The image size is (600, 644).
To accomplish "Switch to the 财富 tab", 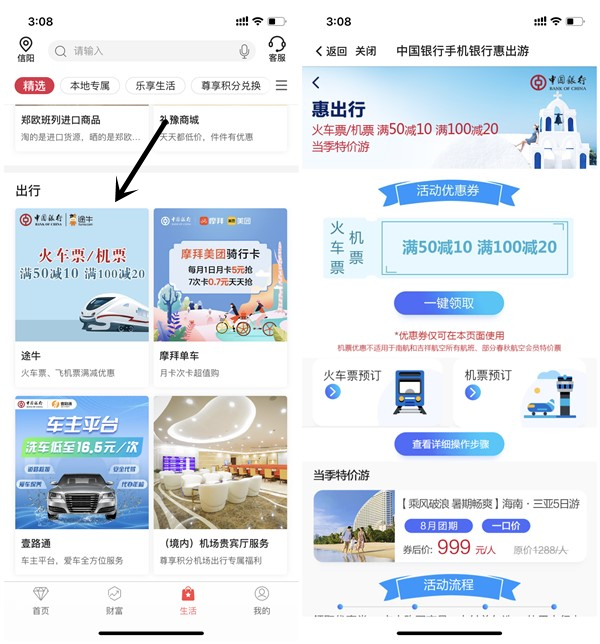I will click(114, 600).
